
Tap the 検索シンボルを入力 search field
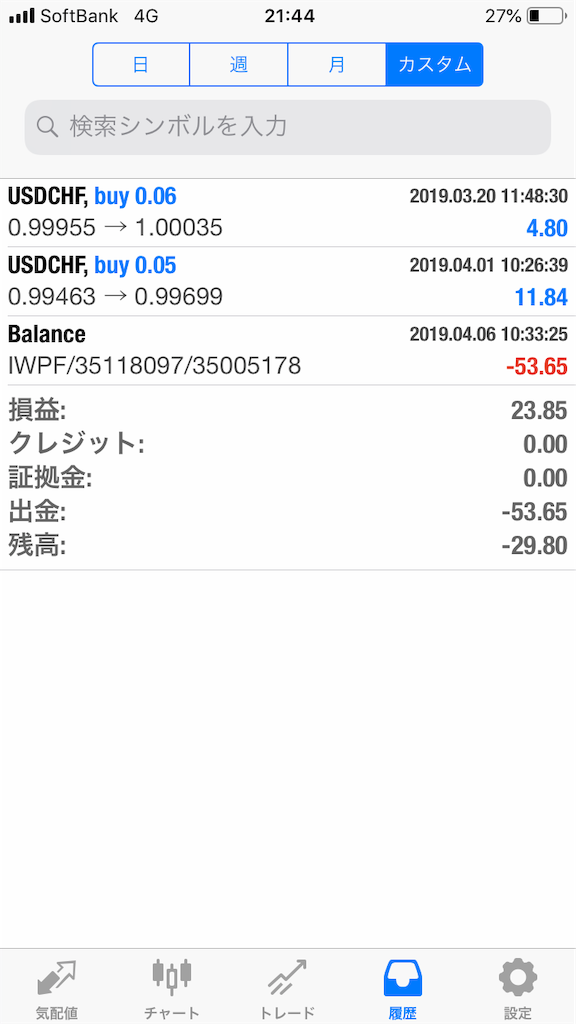288,127
